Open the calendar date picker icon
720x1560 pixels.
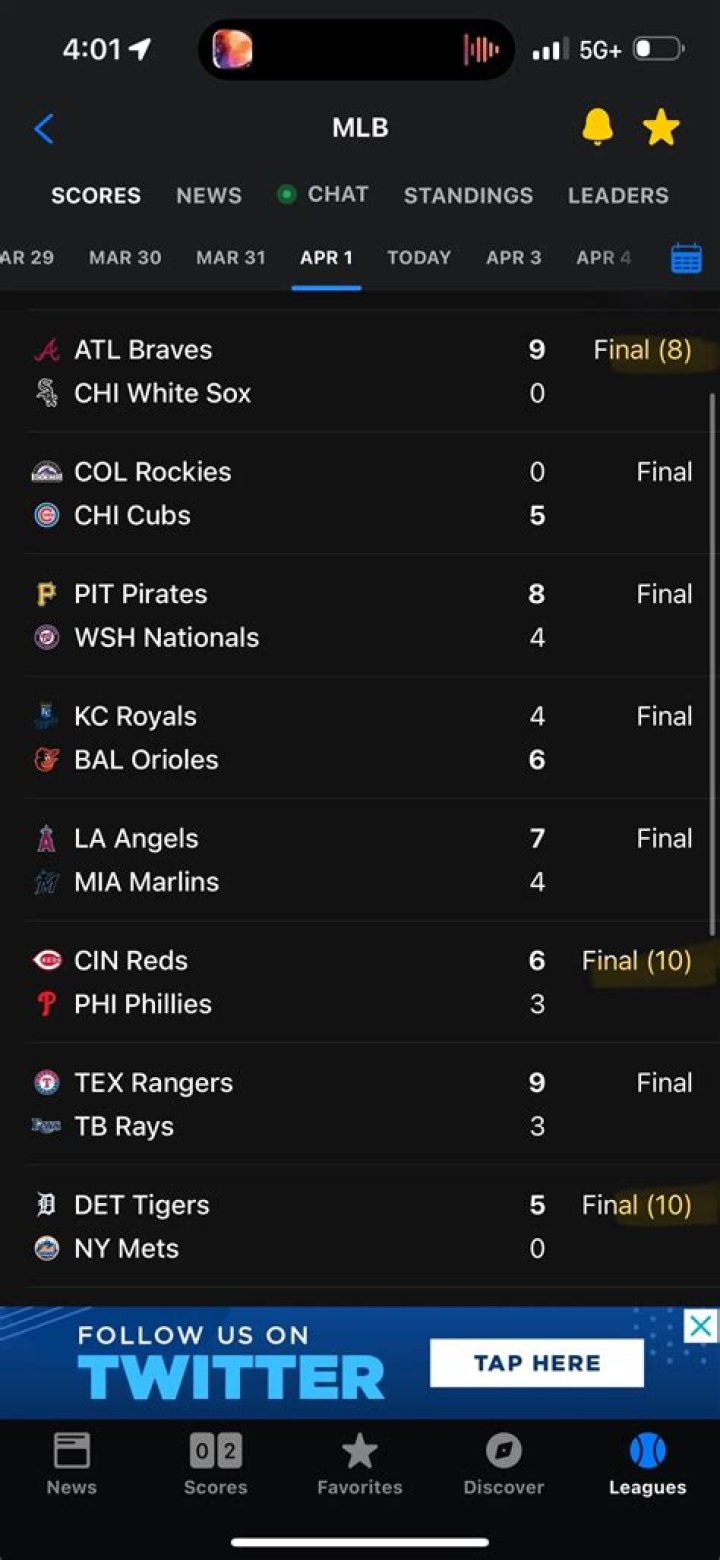tap(686, 257)
